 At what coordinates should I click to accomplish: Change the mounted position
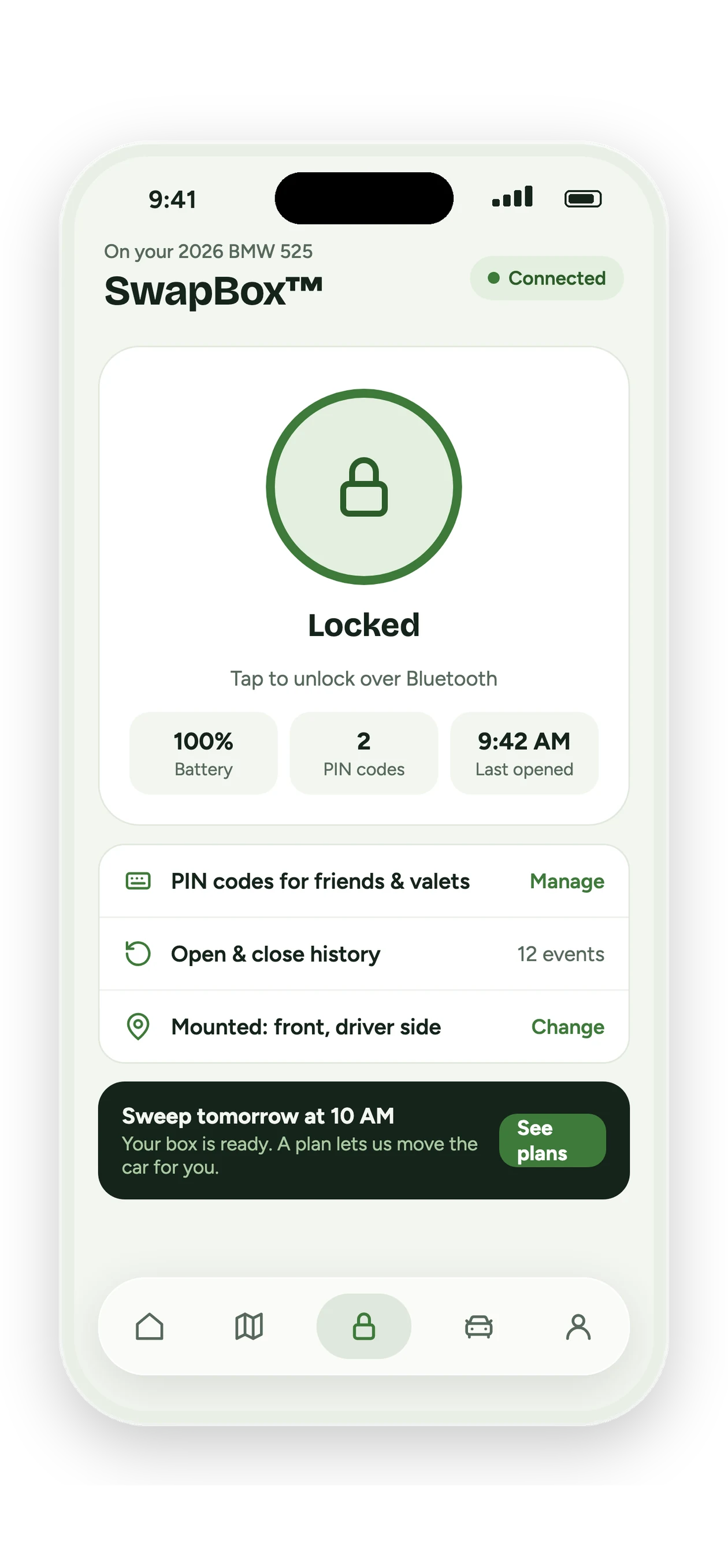coord(567,1027)
